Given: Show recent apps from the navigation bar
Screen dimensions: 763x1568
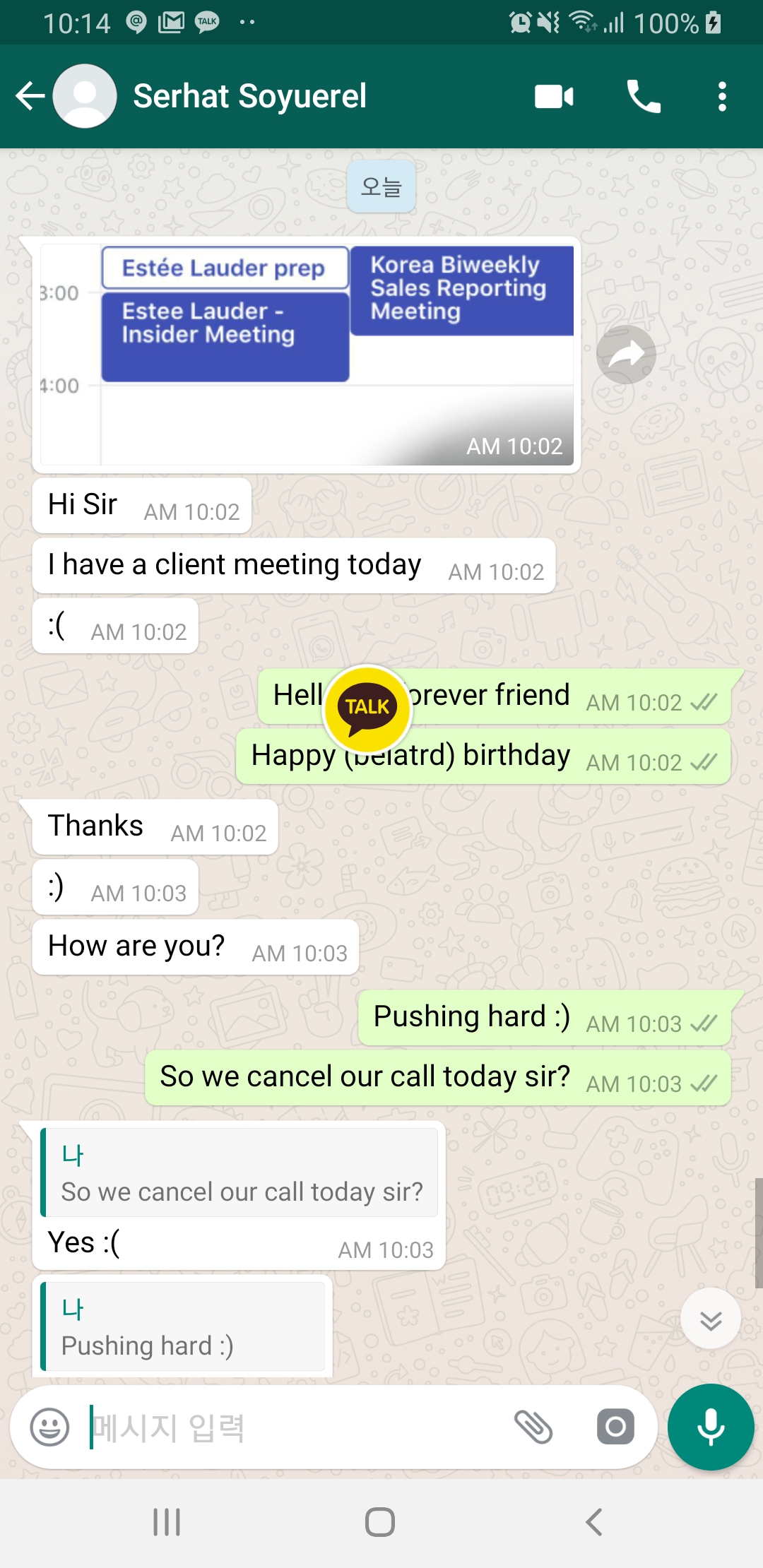Looking at the screenshot, I should 167,1522.
